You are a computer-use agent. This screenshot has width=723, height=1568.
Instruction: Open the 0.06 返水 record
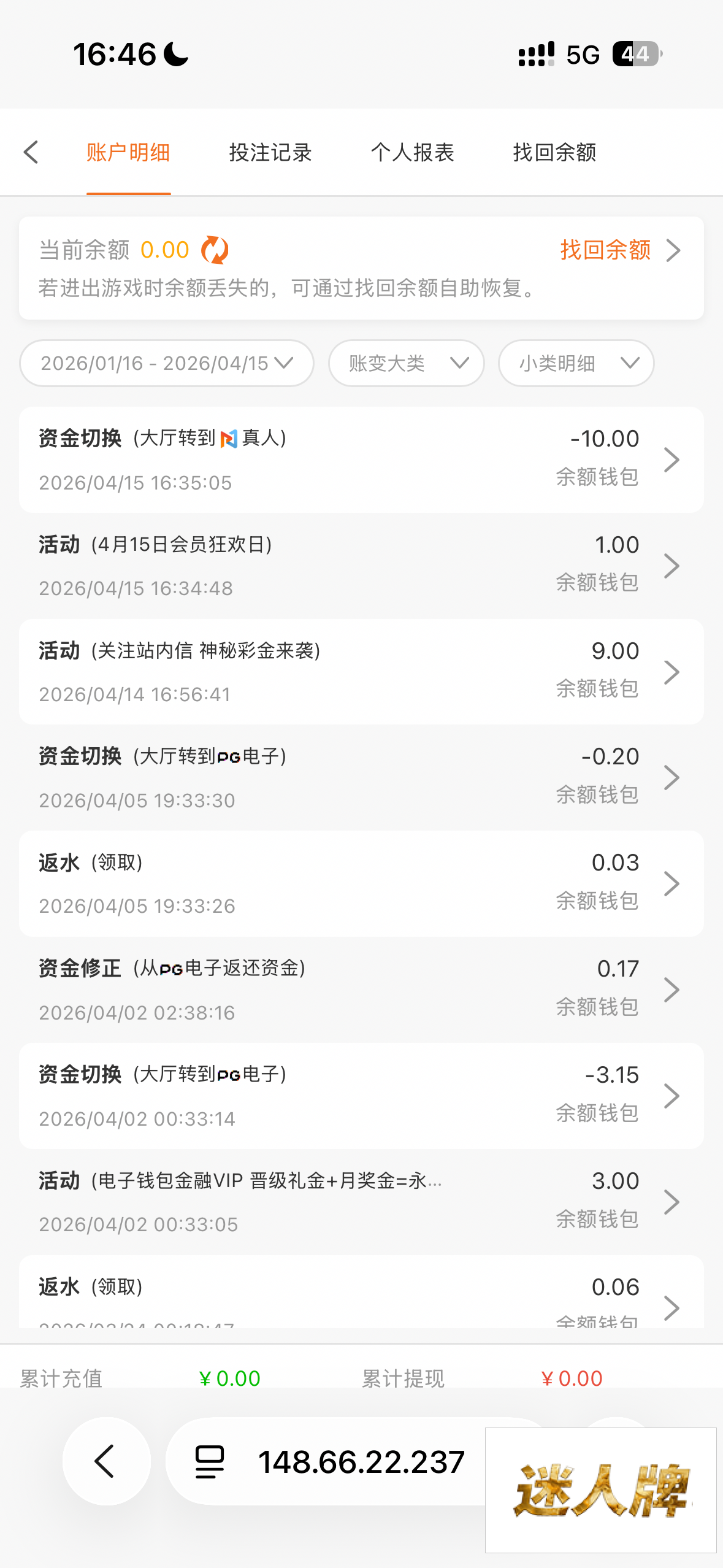click(x=361, y=1294)
